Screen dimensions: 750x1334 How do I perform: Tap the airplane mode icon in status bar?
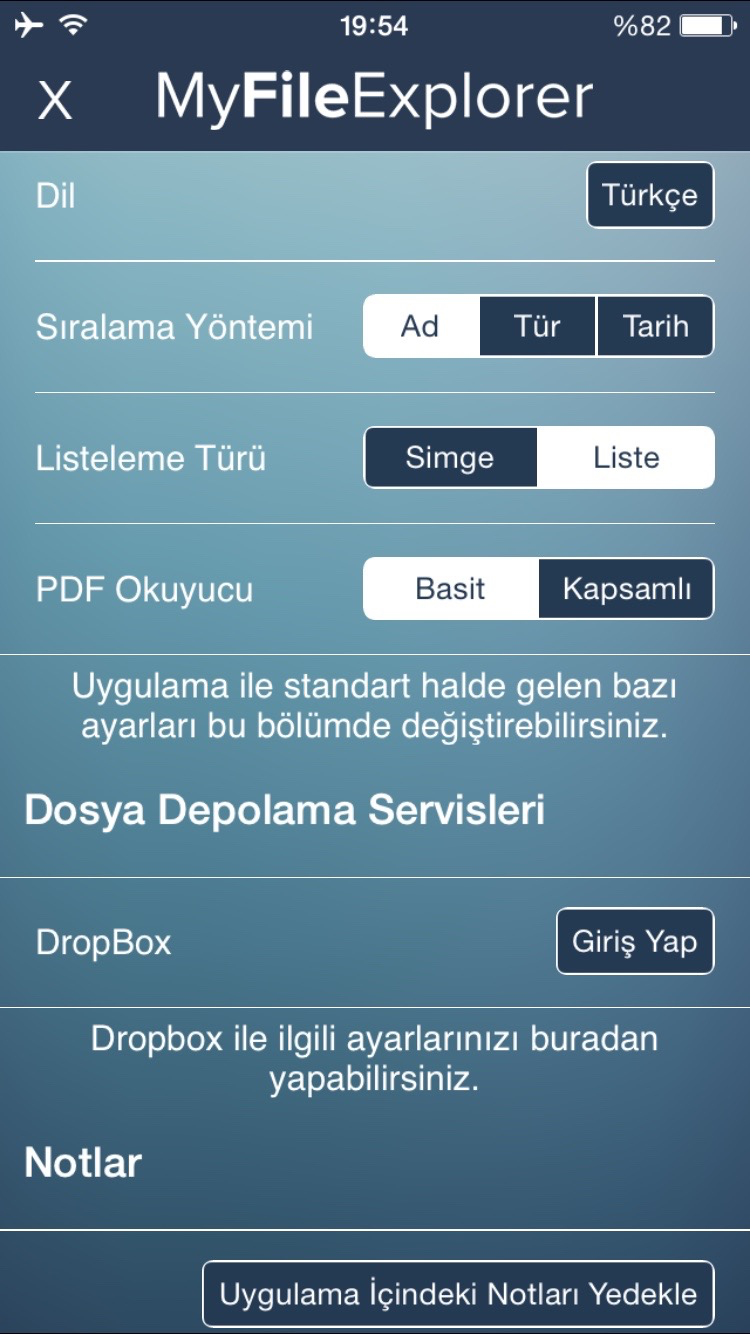click(x=28, y=24)
